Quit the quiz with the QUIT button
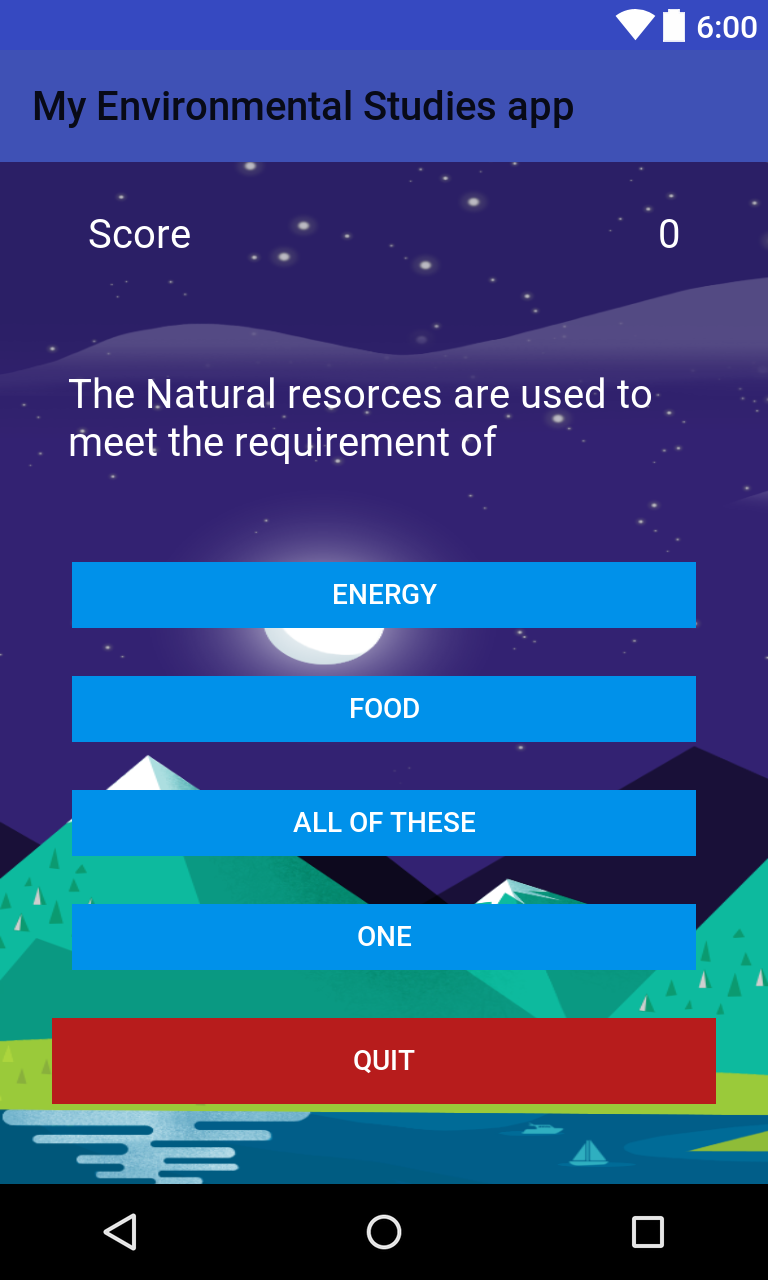The image size is (768, 1280). click(384, 1061)
